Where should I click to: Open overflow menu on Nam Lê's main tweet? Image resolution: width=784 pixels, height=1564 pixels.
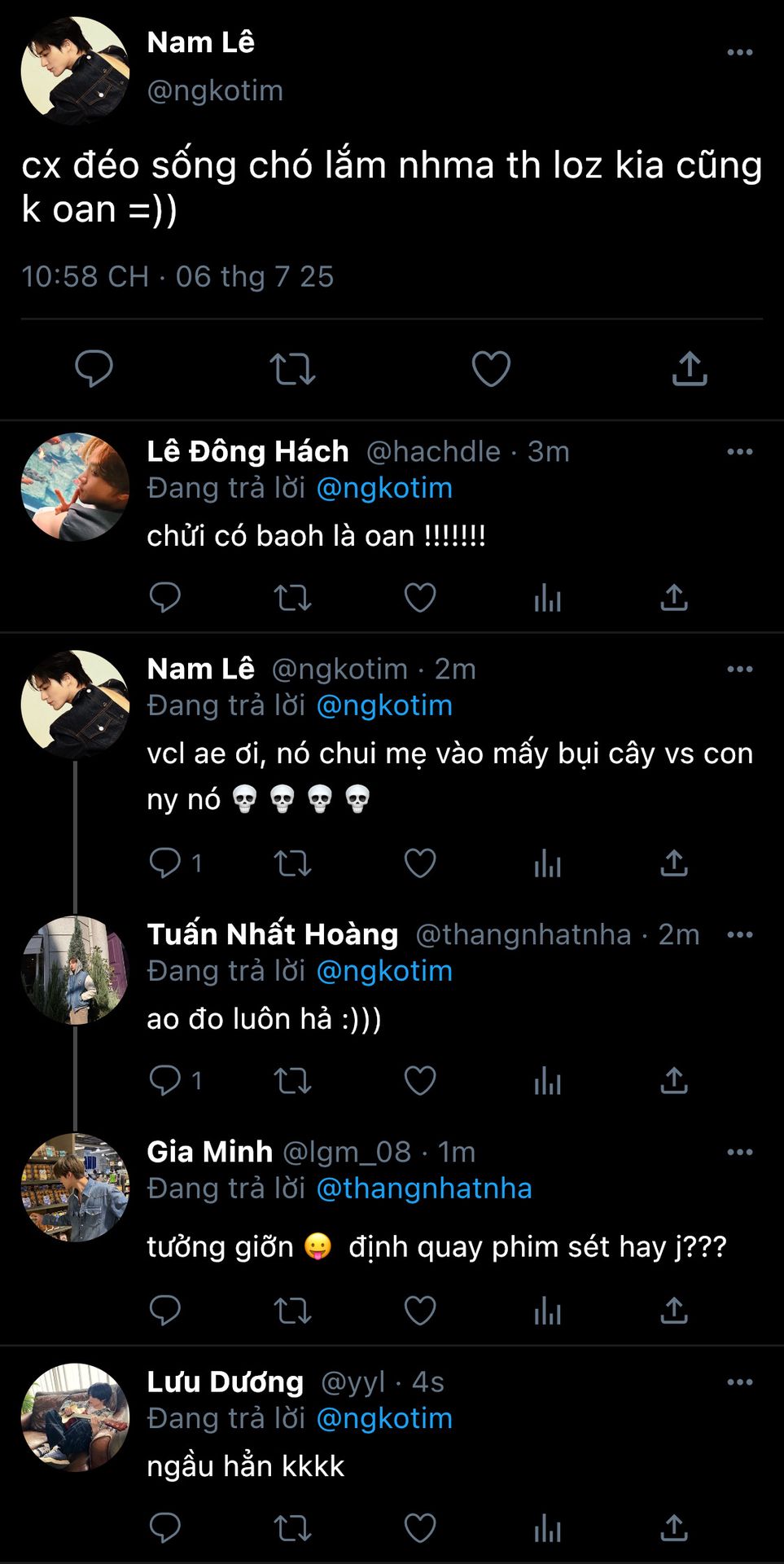tap(739, 52)
